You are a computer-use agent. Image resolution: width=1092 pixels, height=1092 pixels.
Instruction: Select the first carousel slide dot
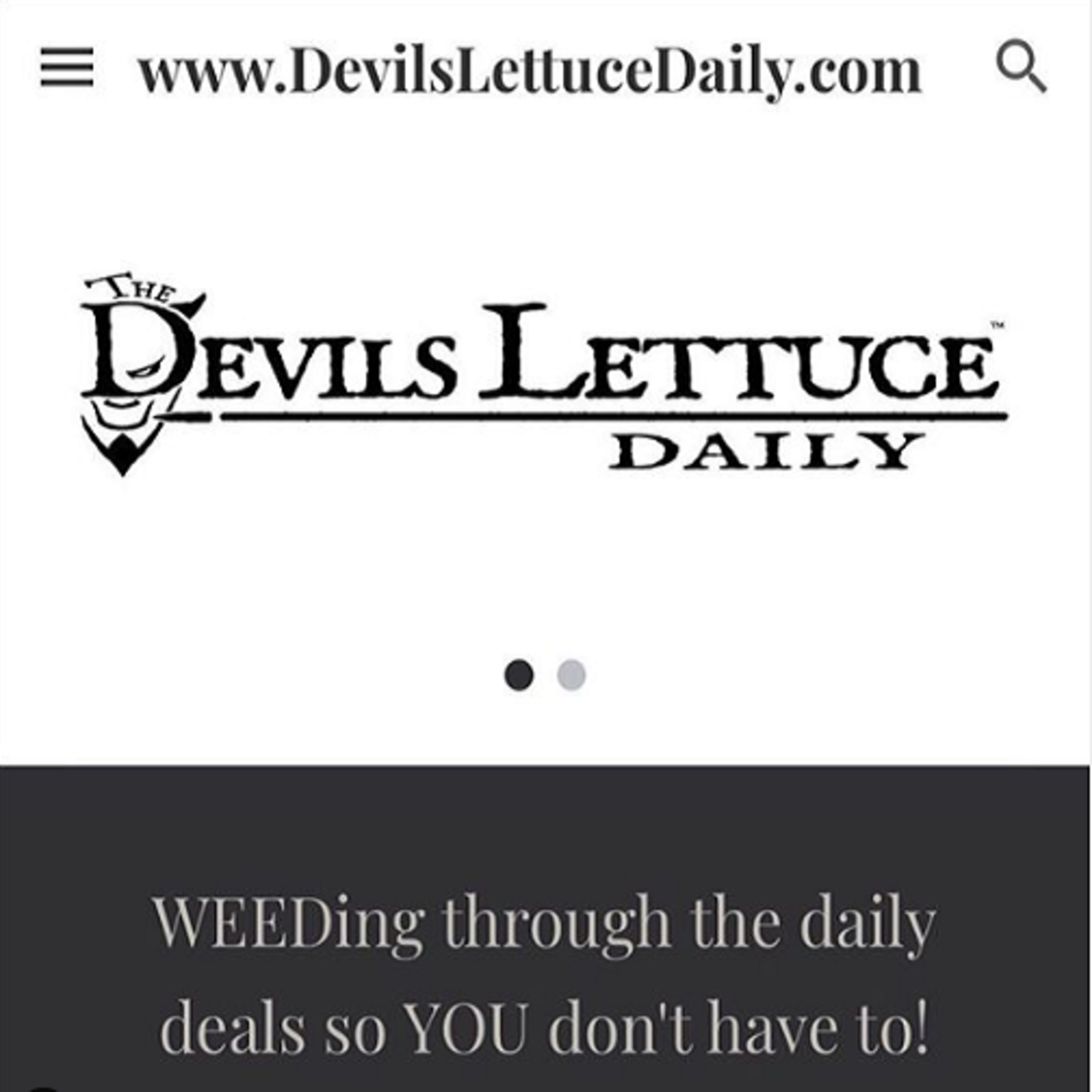point(519,675)
